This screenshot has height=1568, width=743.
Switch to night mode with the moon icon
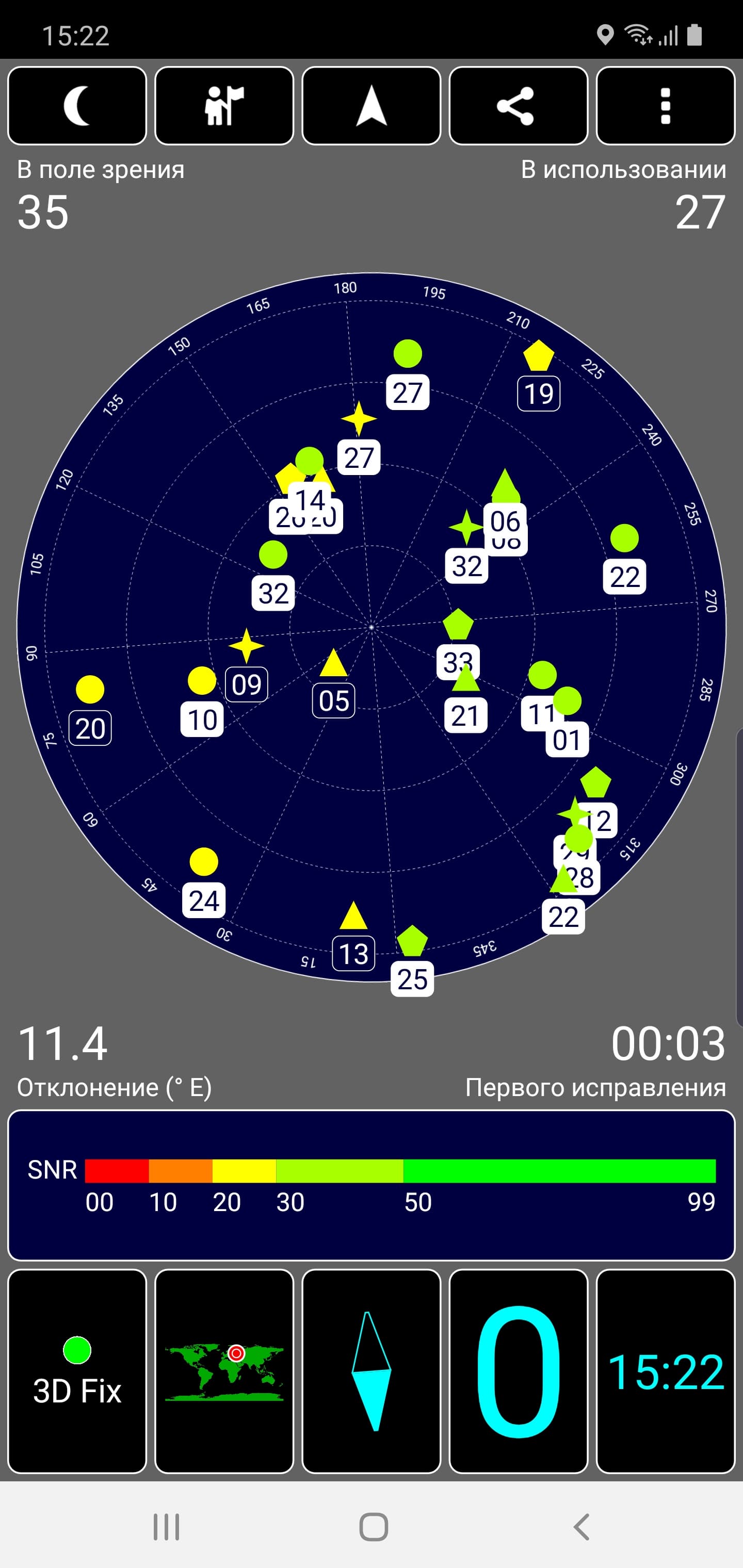point(77,106)
